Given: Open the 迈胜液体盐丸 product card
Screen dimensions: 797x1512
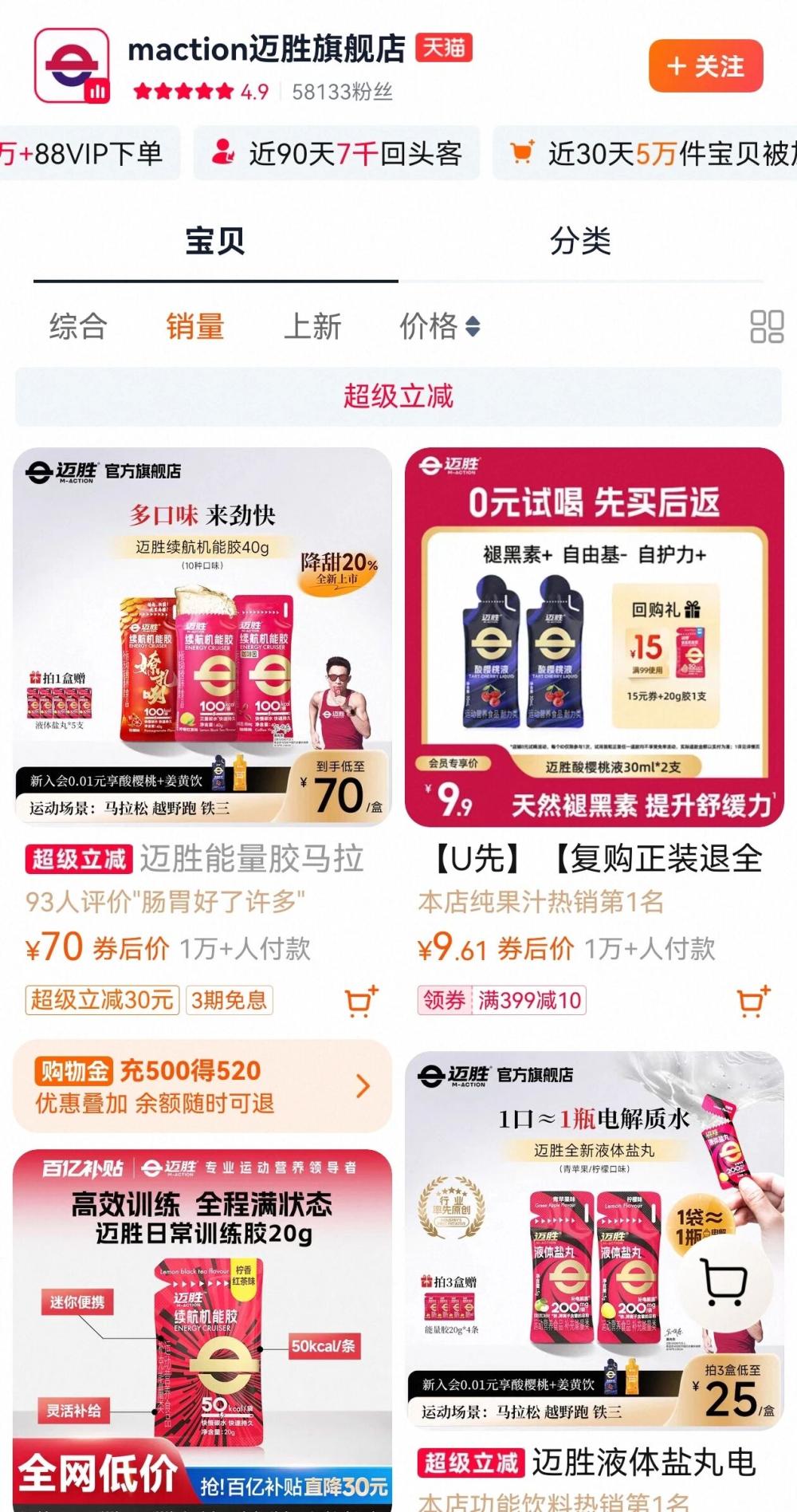Looking at the screenshot, I should point(594,1244).
